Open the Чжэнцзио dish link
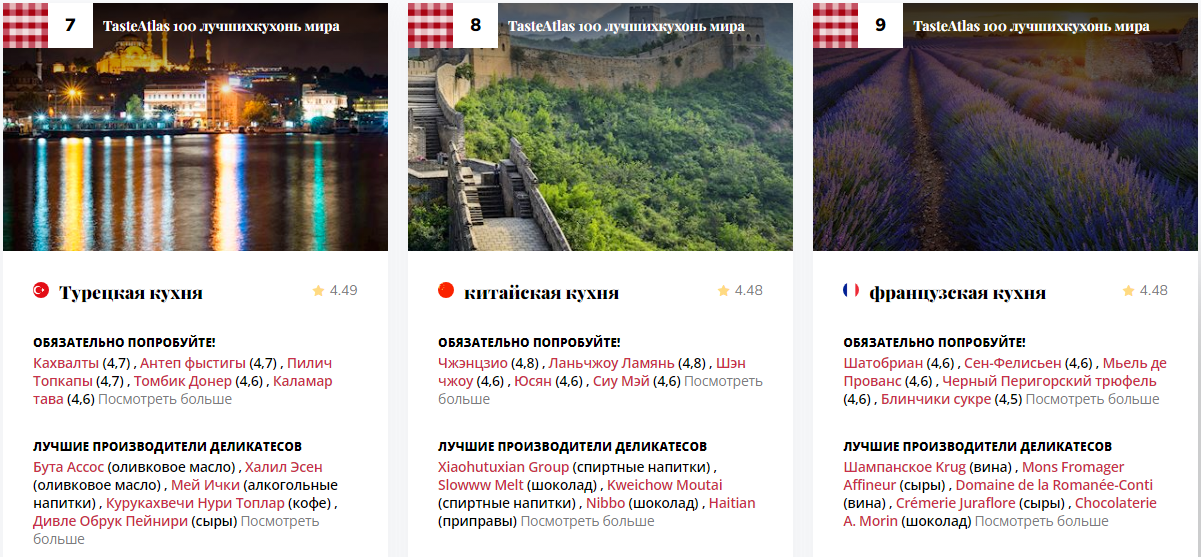Viewport: 1201px width, 557px height. pyautogui.click(x=472, y=363)
